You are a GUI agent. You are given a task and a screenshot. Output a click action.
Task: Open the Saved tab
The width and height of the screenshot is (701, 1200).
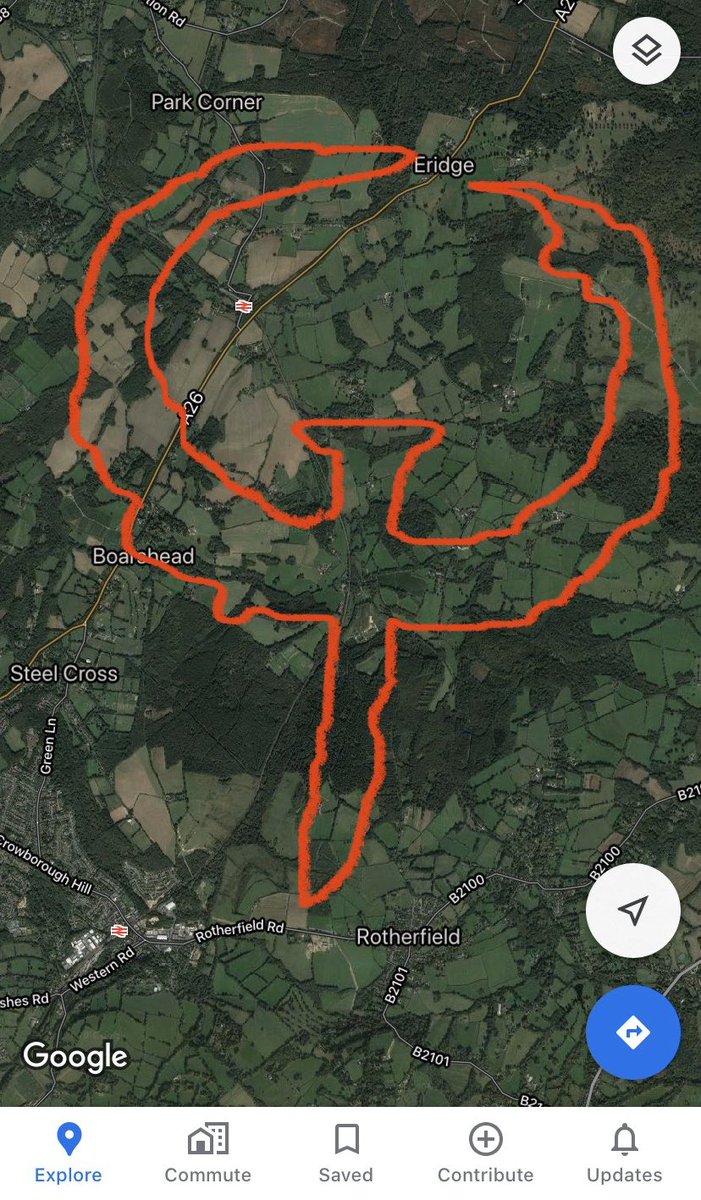tap(346, 1153)
